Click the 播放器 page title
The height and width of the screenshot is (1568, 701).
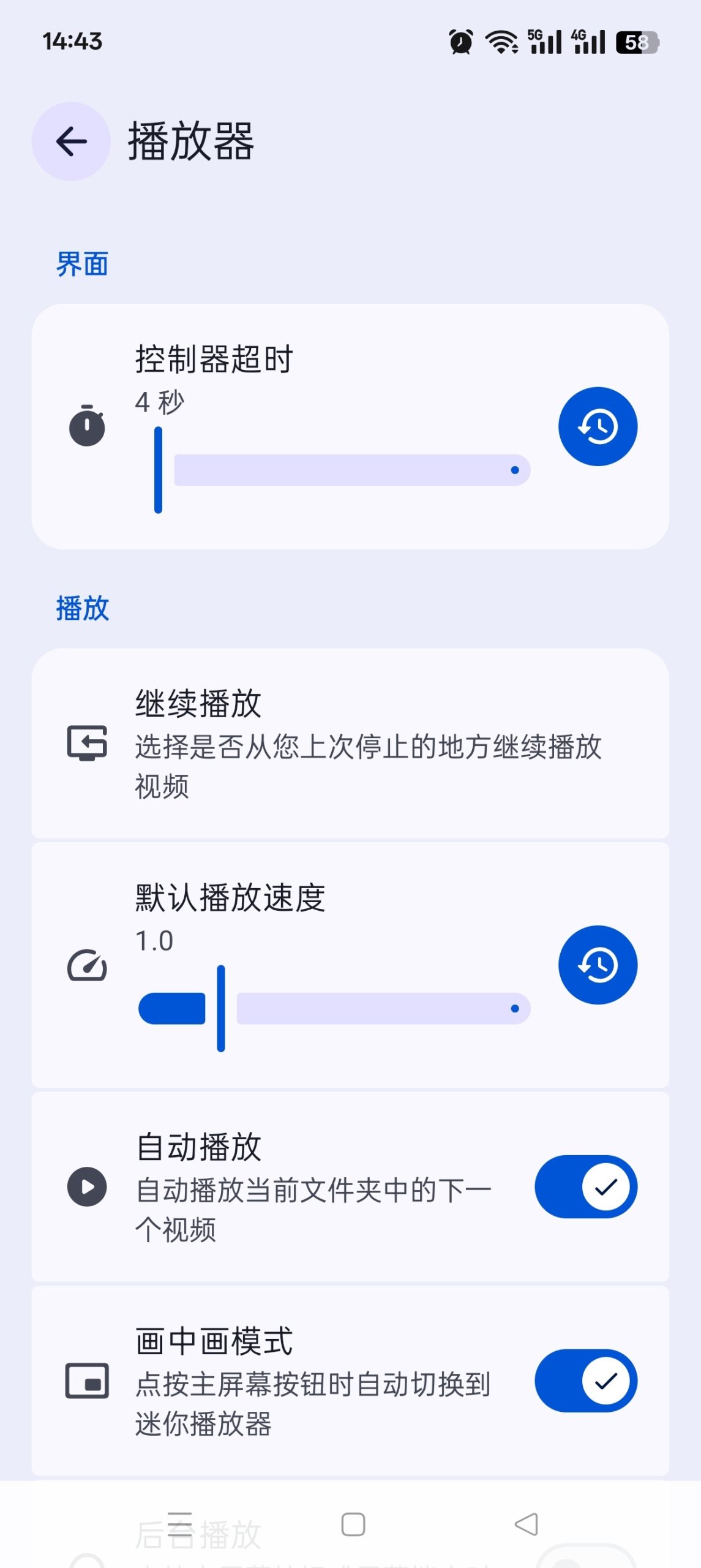(190, 141)
